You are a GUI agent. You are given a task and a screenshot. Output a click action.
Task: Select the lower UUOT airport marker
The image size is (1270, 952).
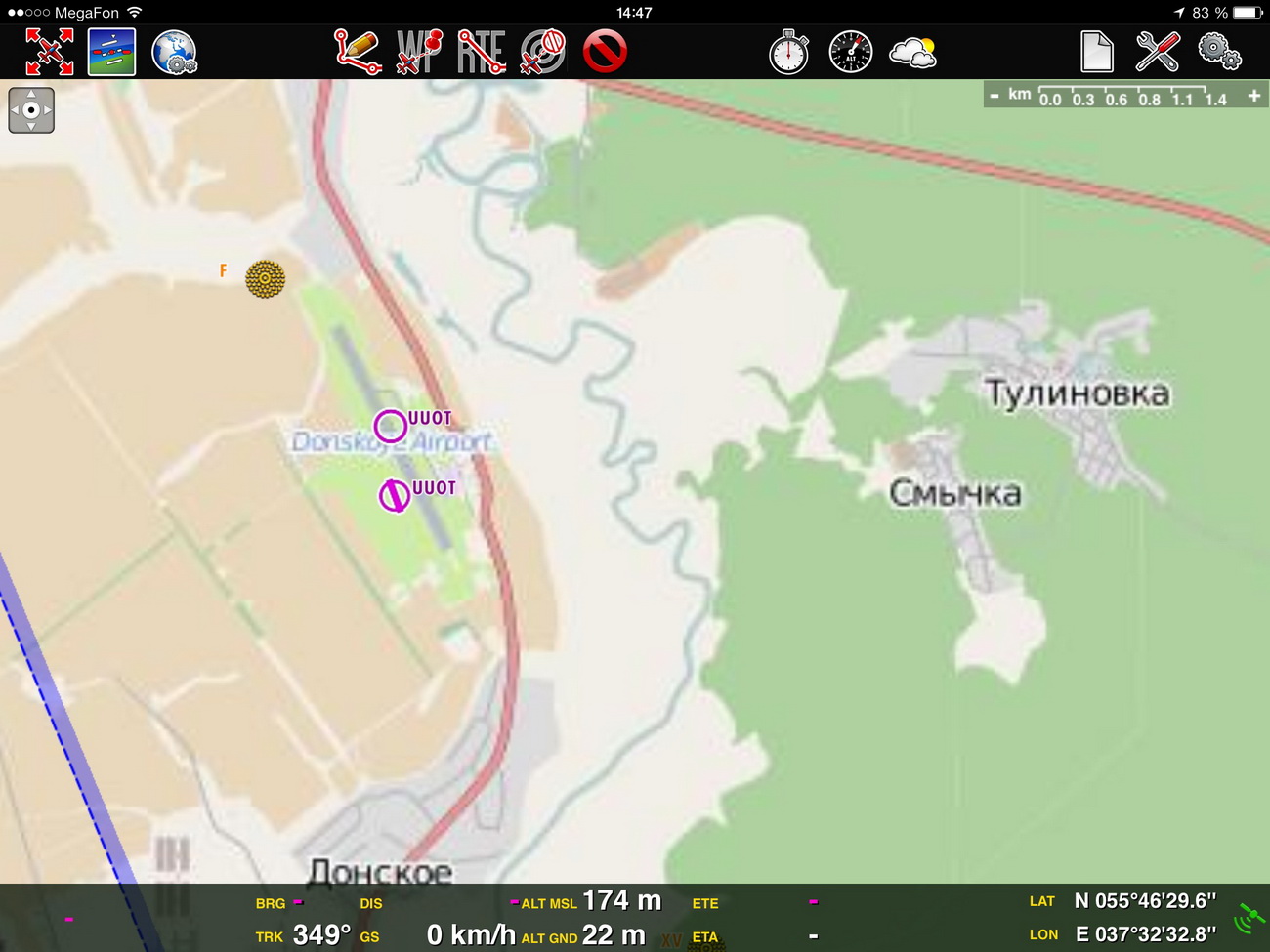(x=394, y=495)
